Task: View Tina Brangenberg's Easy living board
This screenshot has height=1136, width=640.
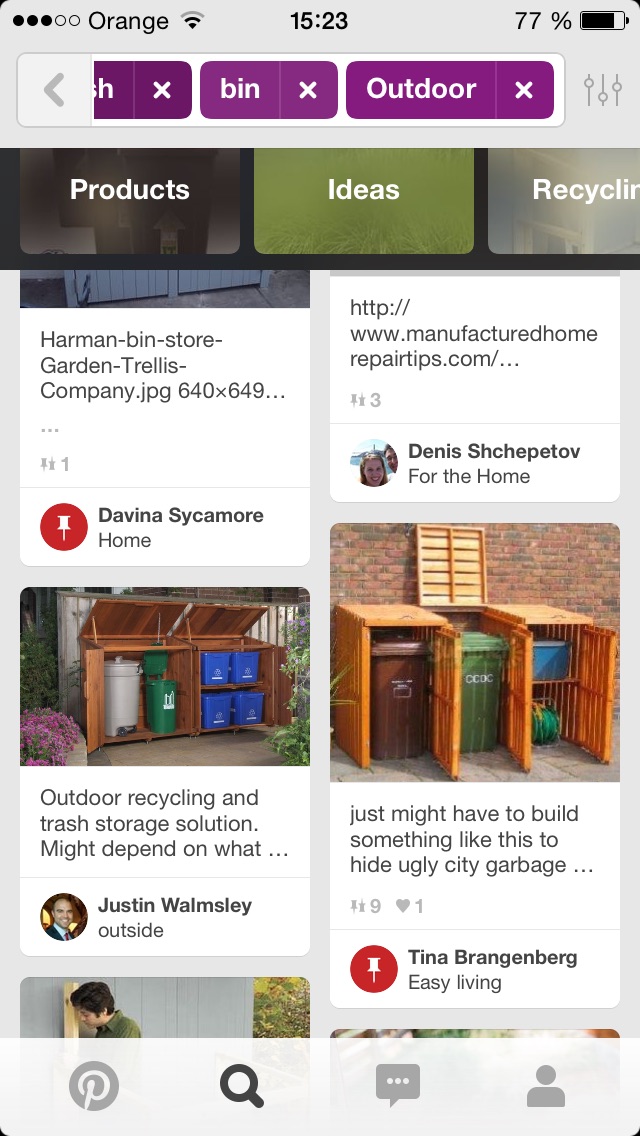Action: [474, 969]
